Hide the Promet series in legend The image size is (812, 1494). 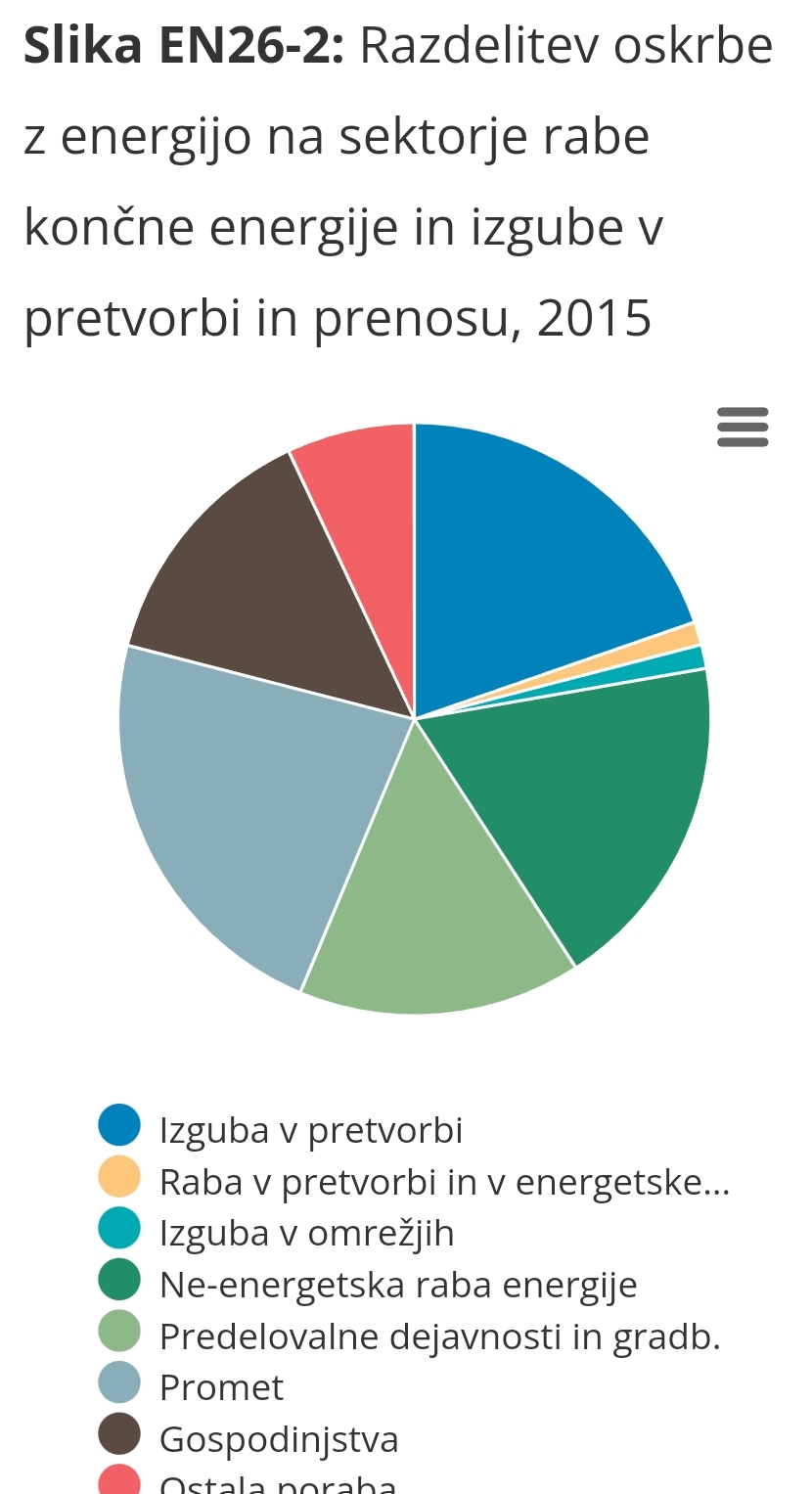pyautogui.click(x=191, y=1386)
